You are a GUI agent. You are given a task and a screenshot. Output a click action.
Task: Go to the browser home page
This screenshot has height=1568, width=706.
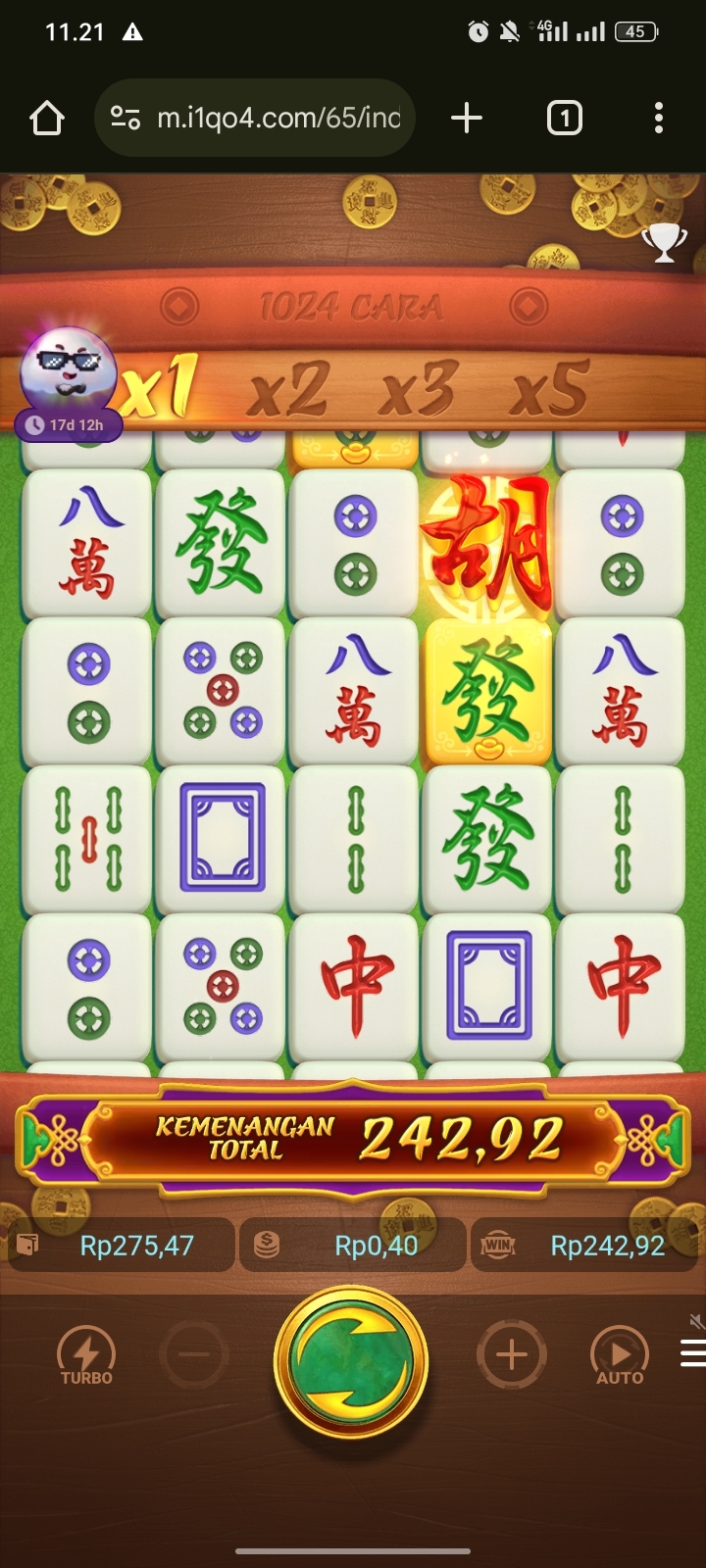[46, 119]
